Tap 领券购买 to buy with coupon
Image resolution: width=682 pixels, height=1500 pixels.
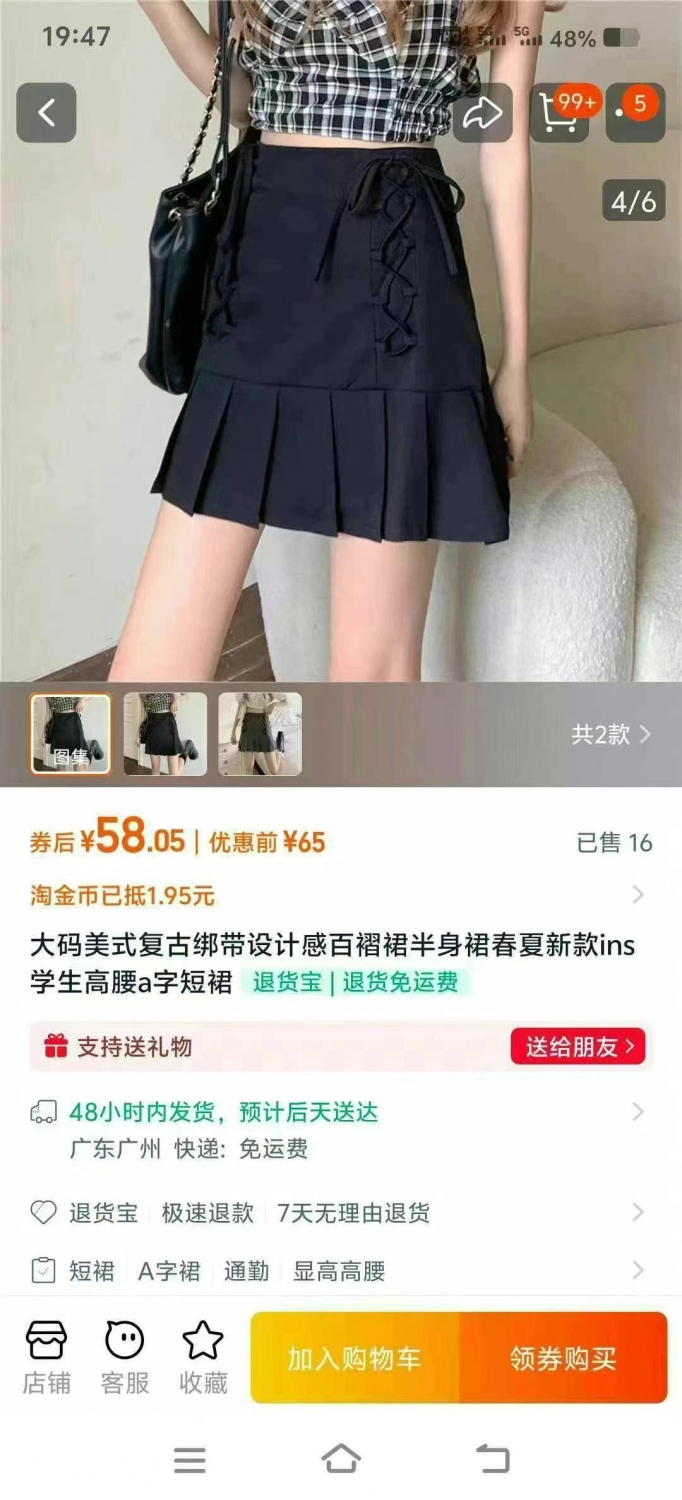coord(563,1358)
